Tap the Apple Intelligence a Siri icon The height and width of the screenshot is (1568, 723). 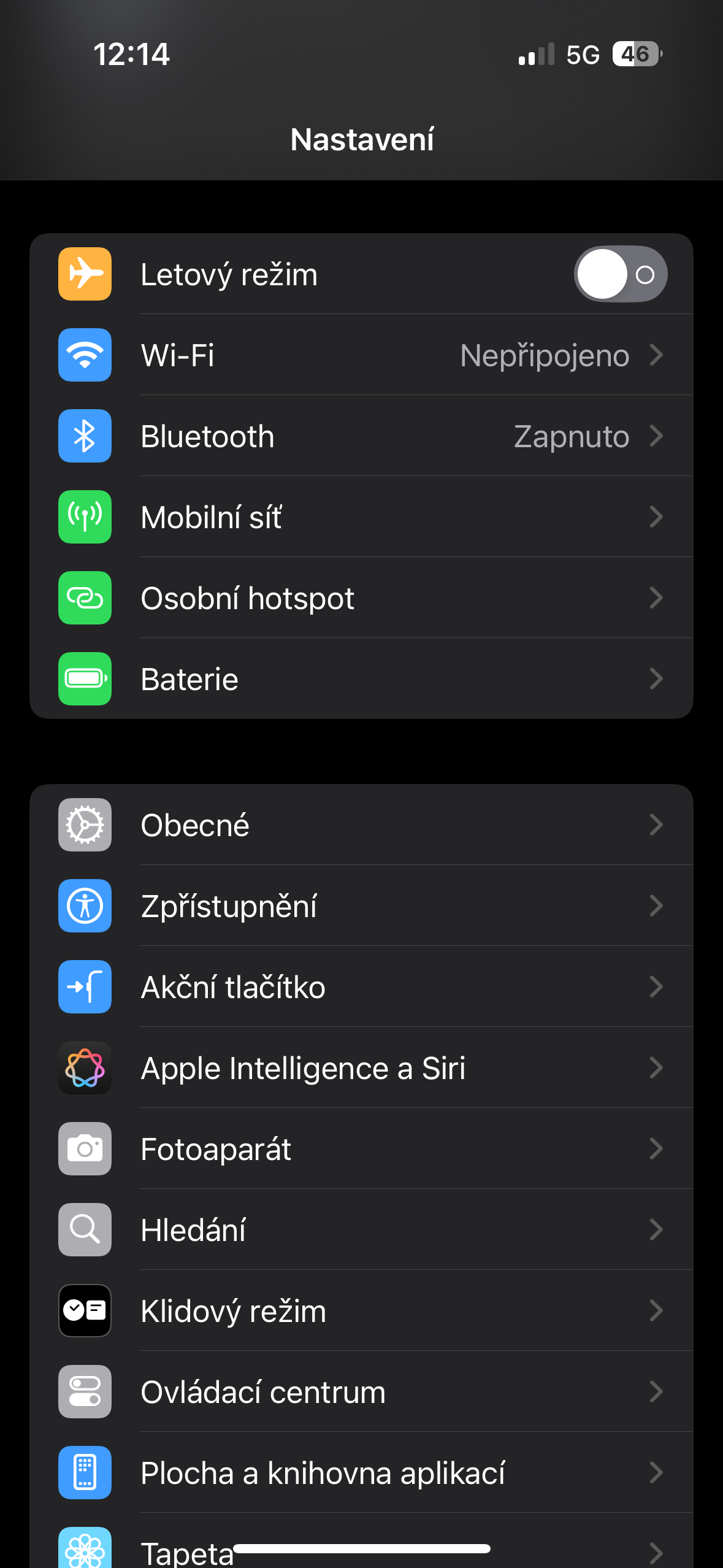[x=85, y=1067]
